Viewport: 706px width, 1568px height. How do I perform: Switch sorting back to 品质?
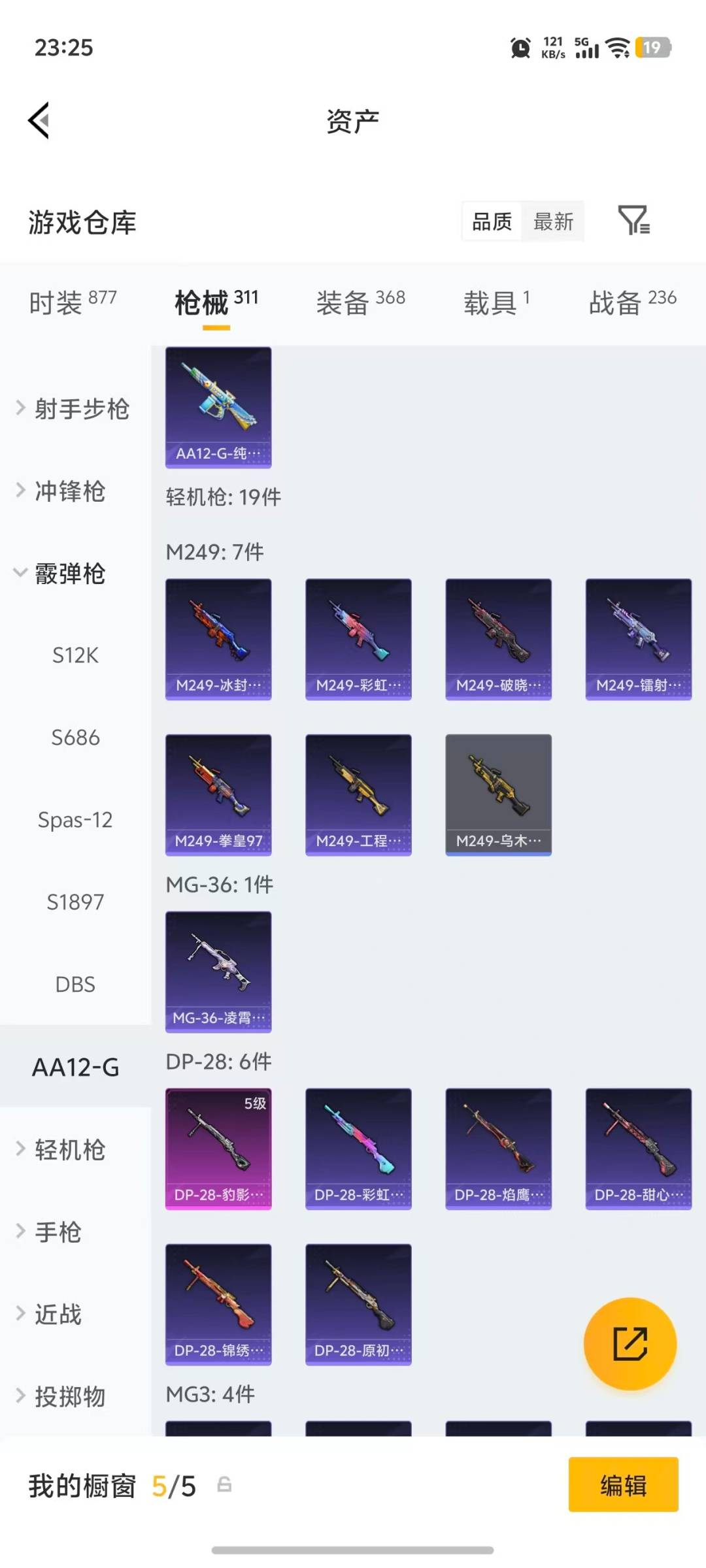[491, 221]
